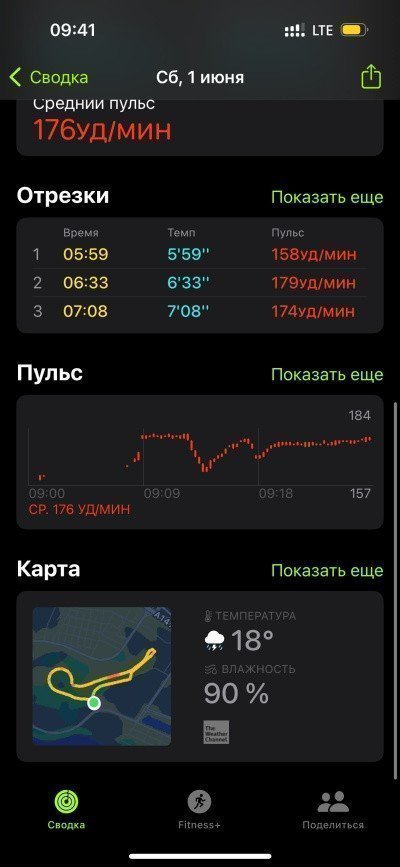Go back to Сводка
The height and width of the screenshot is (867, 400).
49,77
